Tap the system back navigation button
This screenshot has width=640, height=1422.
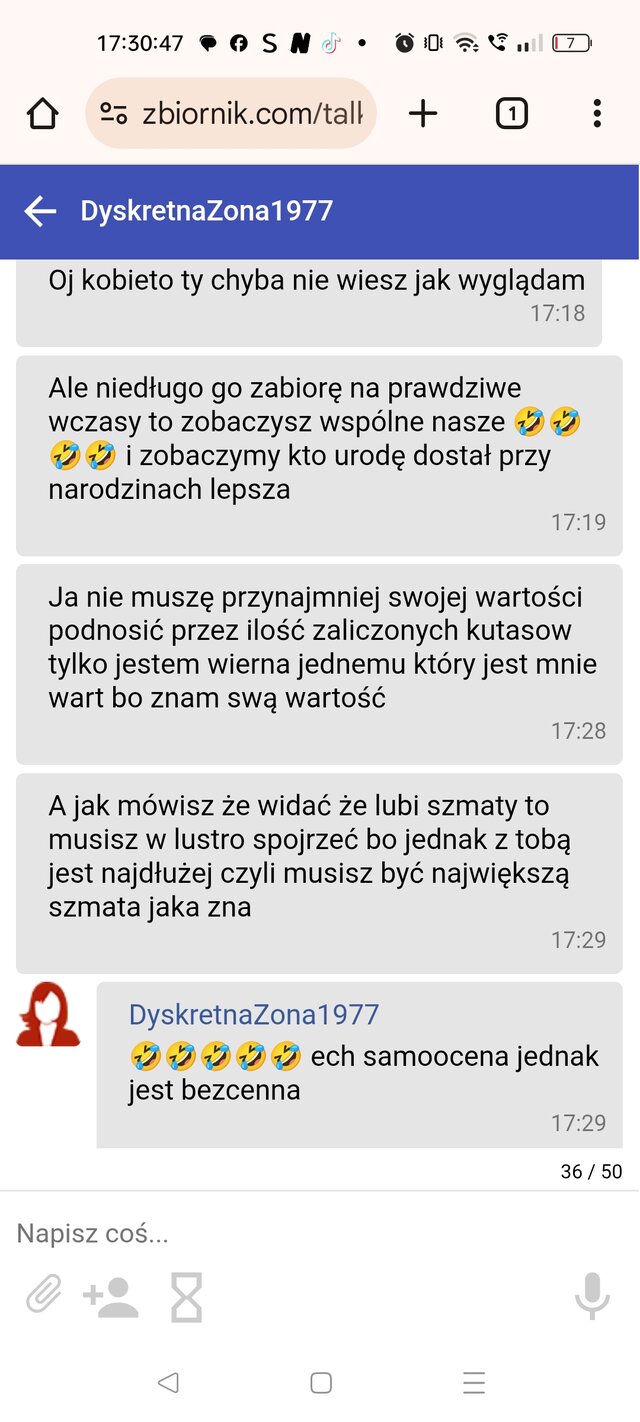tap(168, 1383)
